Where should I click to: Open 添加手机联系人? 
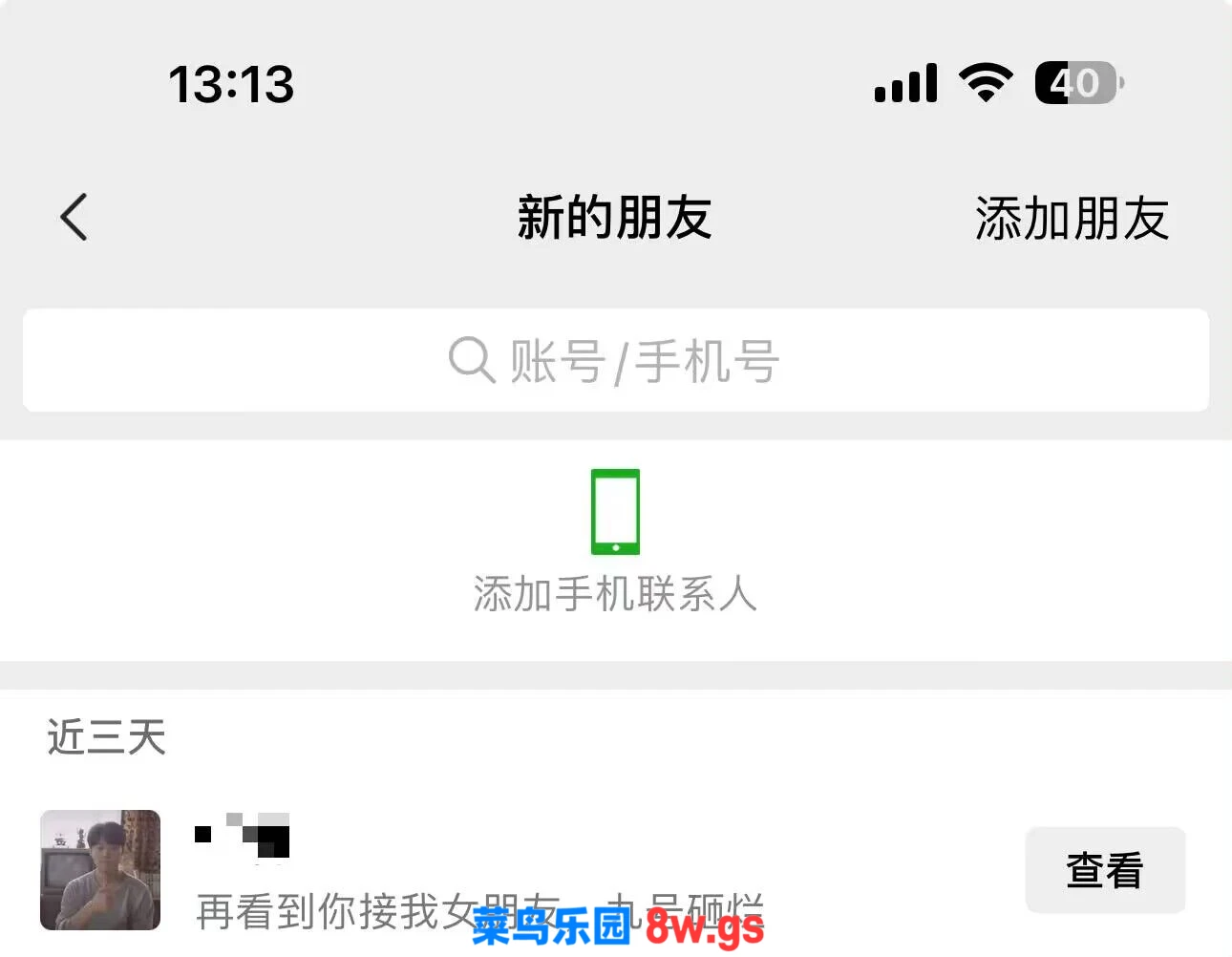pyautogui.click(x=615, y=541)
